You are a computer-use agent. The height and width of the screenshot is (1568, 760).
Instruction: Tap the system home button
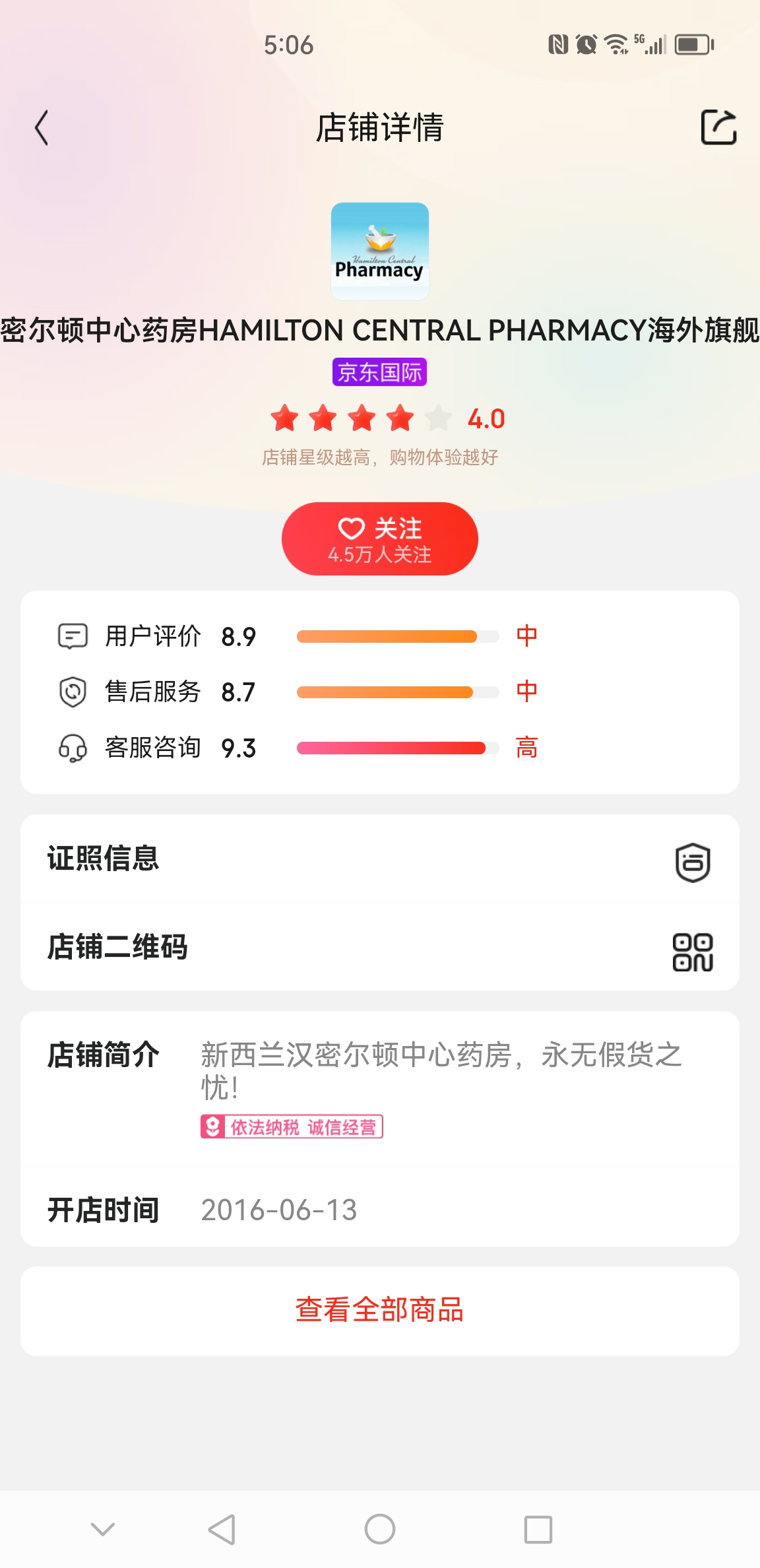pyautogui.click(x=379, y=1529)
